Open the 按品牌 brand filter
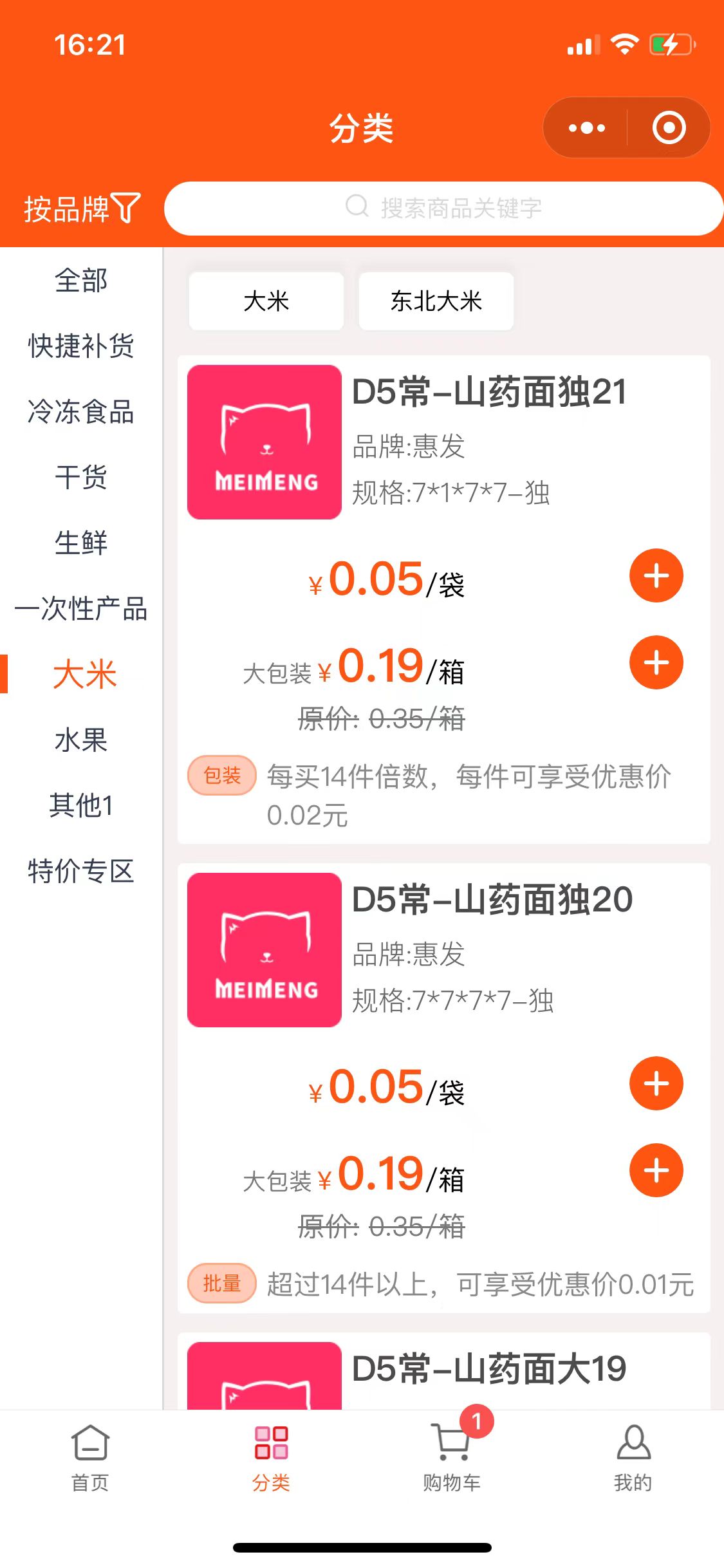Screen dimensions: 724x1568 81,209
